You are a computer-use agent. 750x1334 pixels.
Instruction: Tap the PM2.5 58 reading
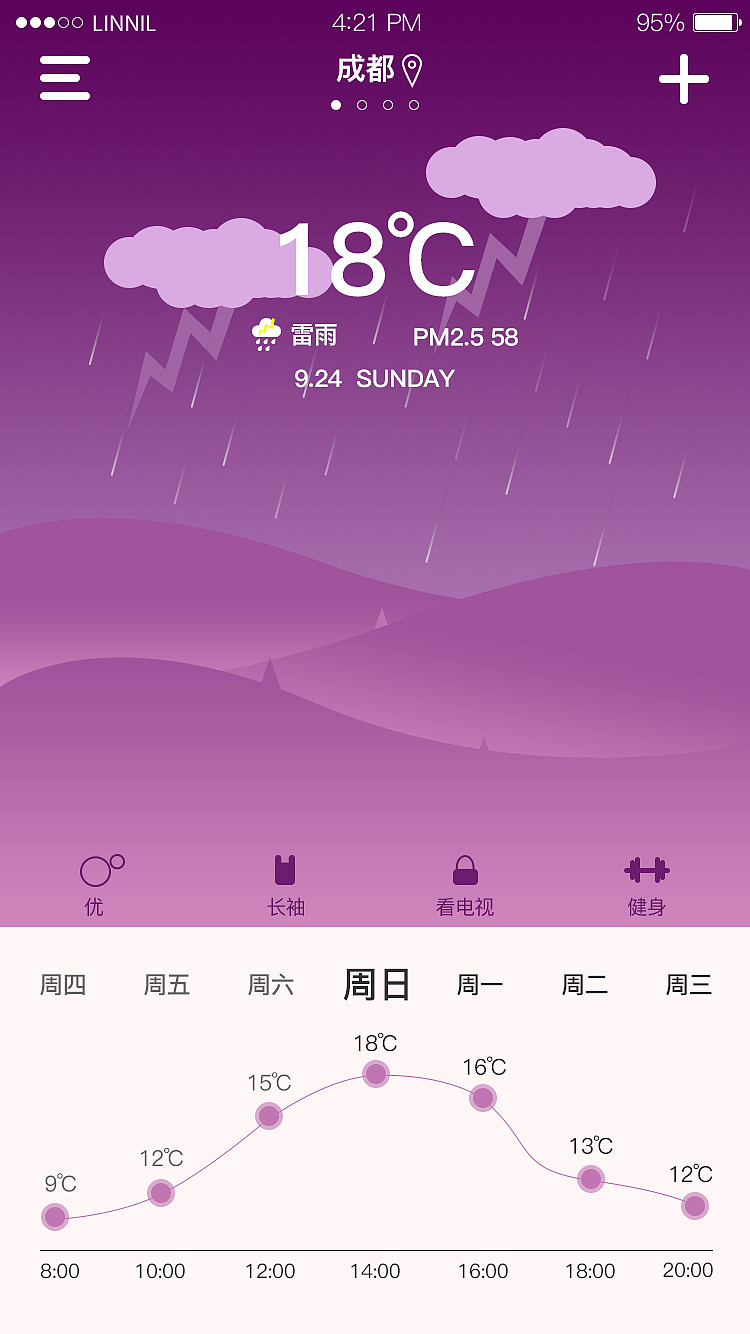click(x=465, y=338)
